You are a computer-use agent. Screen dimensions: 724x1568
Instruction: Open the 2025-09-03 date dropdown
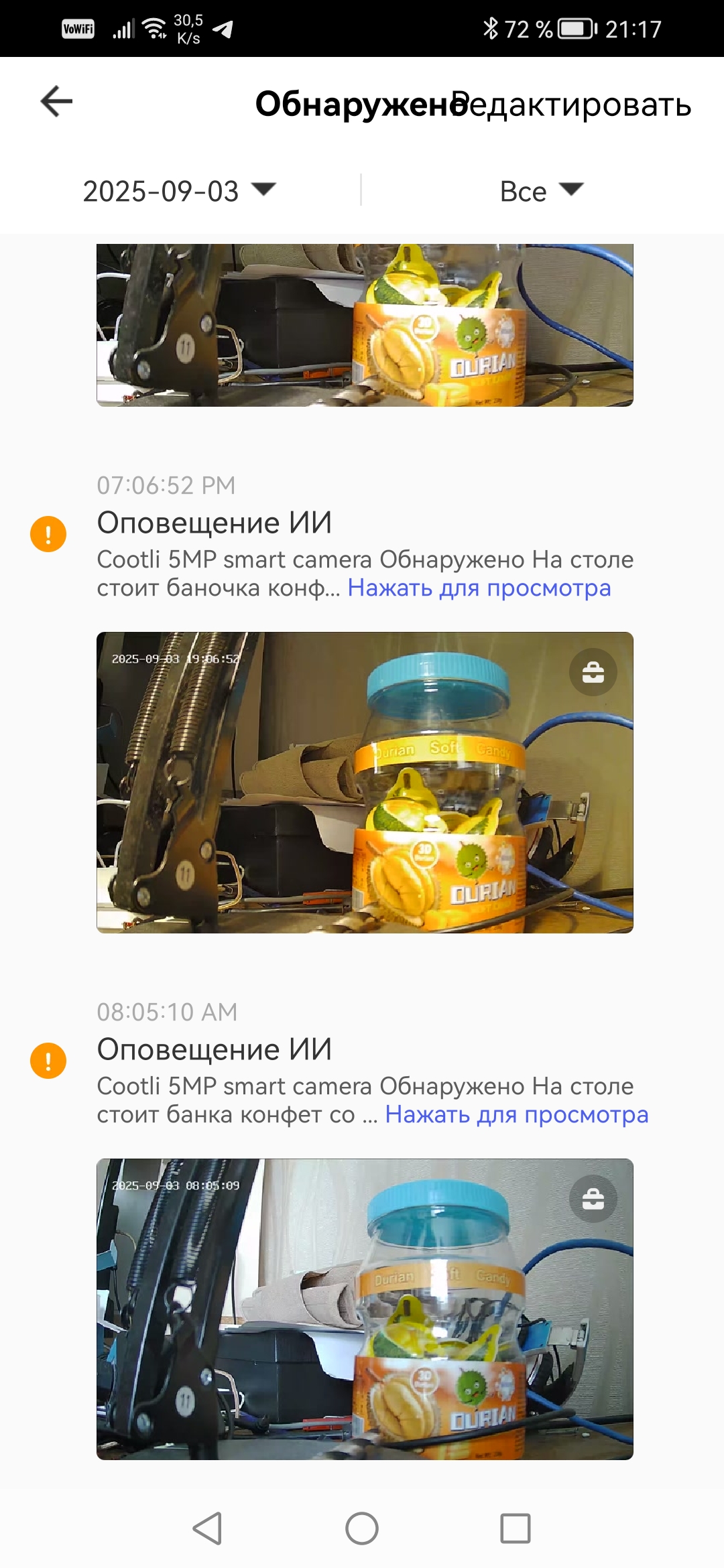point(180,191)
